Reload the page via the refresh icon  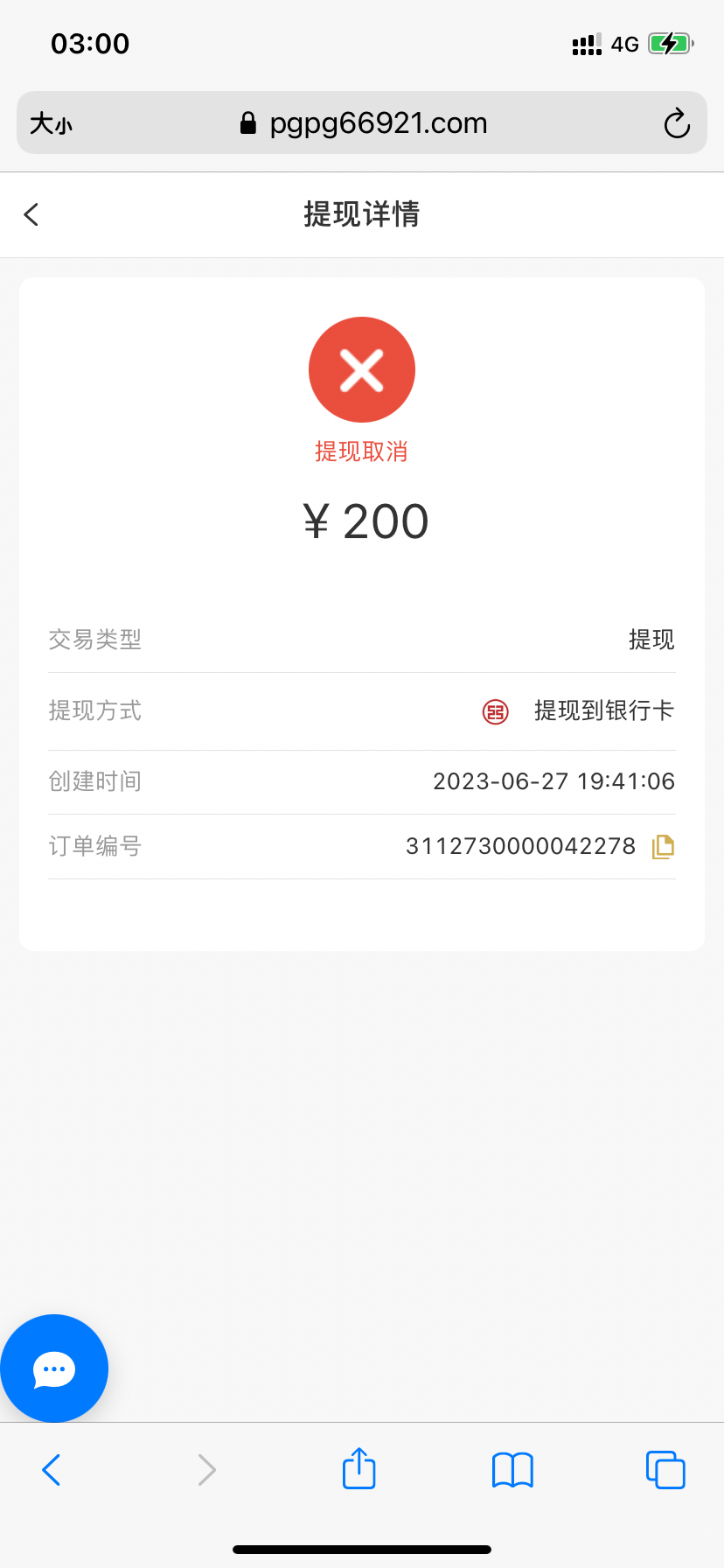[677, 123]
